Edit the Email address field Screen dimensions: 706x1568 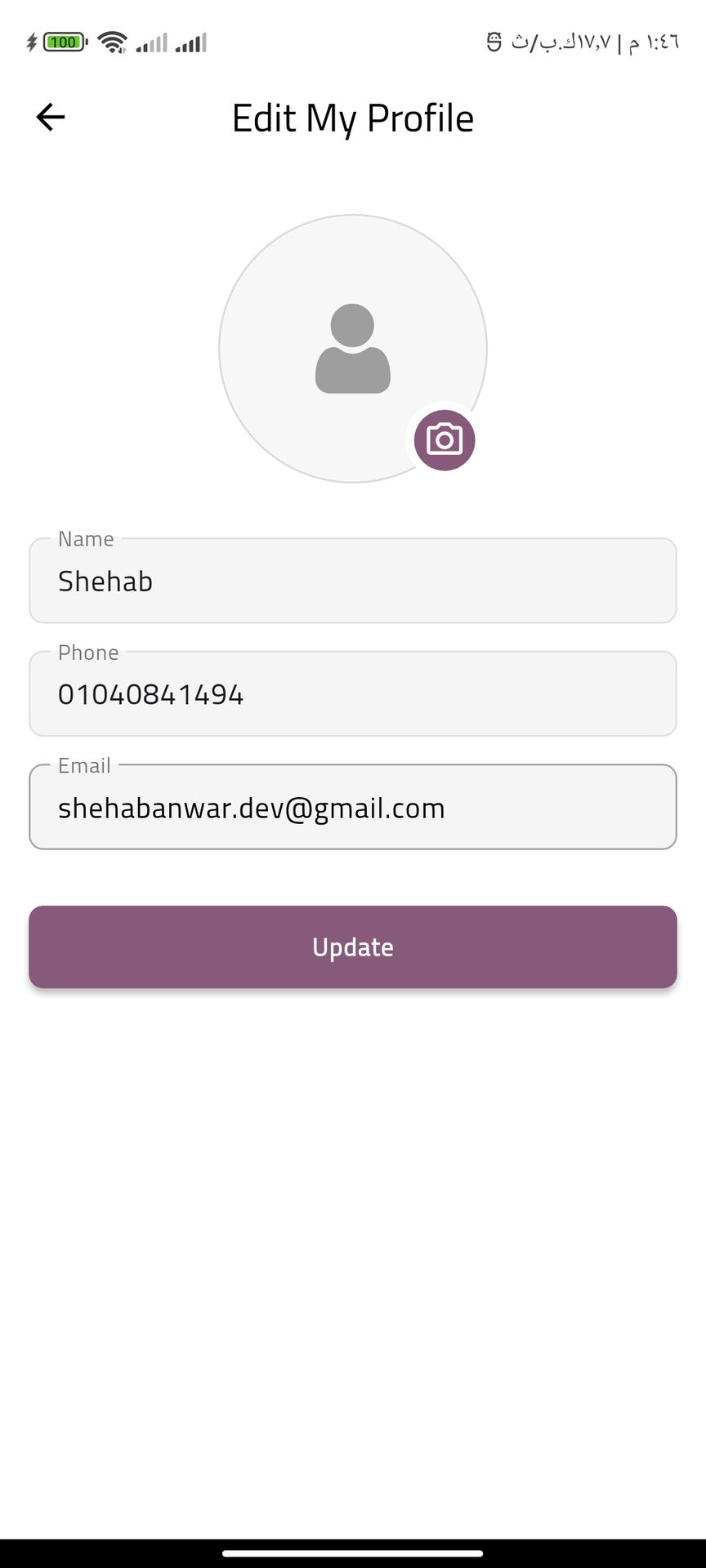(x=353, y=808)
